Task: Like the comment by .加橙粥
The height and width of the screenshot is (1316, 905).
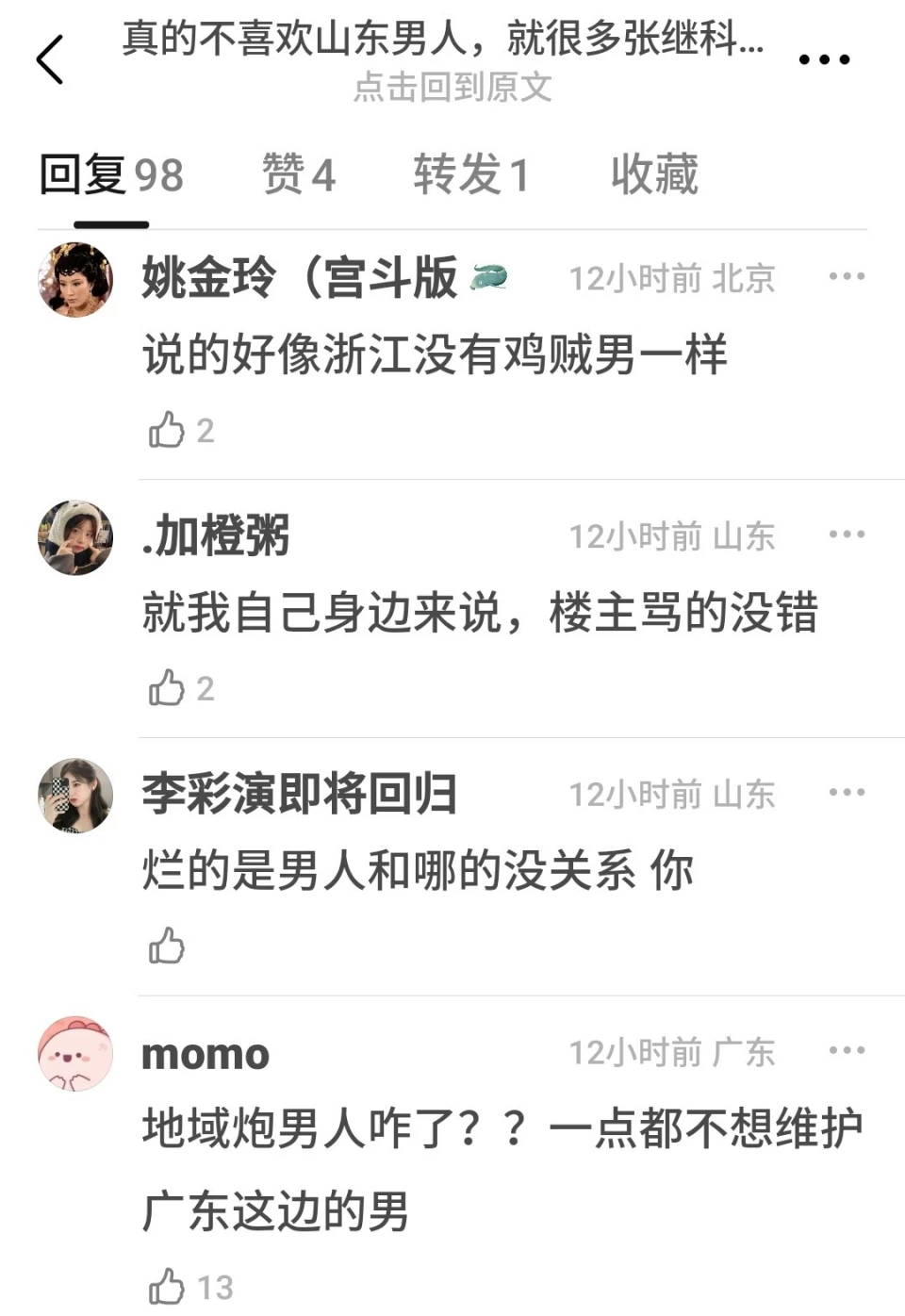Action: [x=167, y=688]
